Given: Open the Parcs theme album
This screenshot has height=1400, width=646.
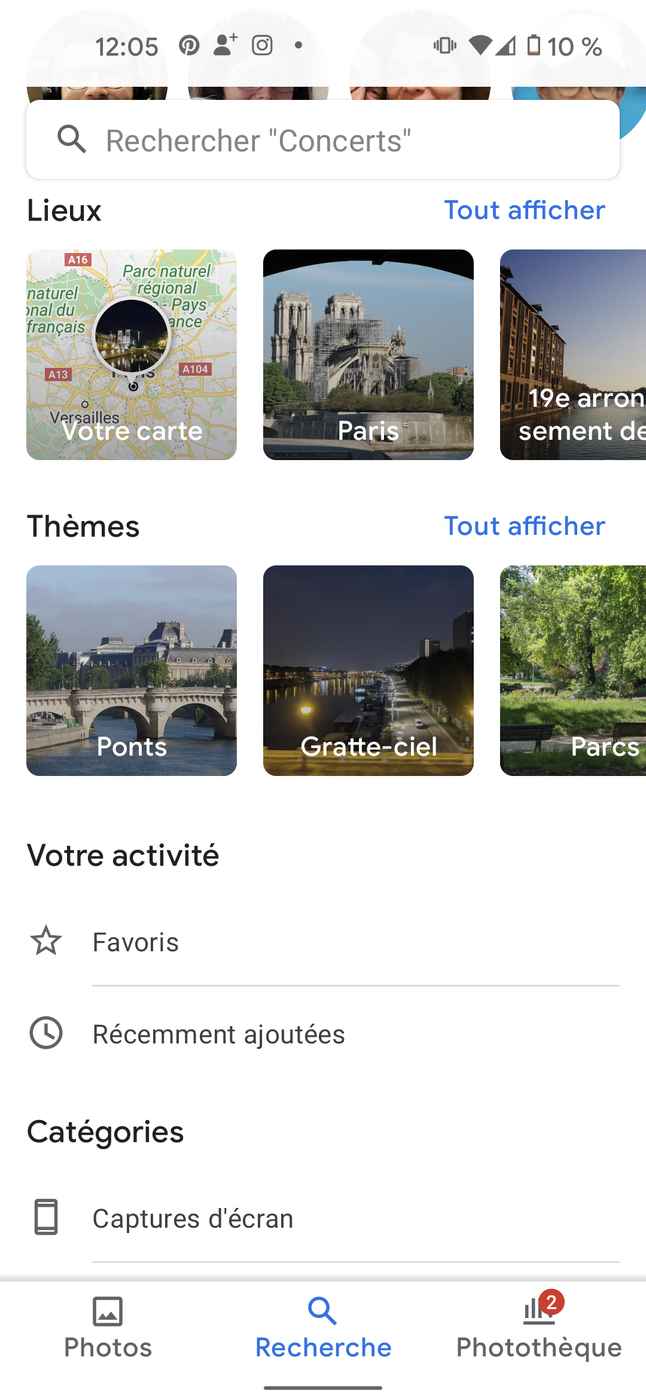Looking at the screenshot, I should pyautogui.click(x=573, y=670).
